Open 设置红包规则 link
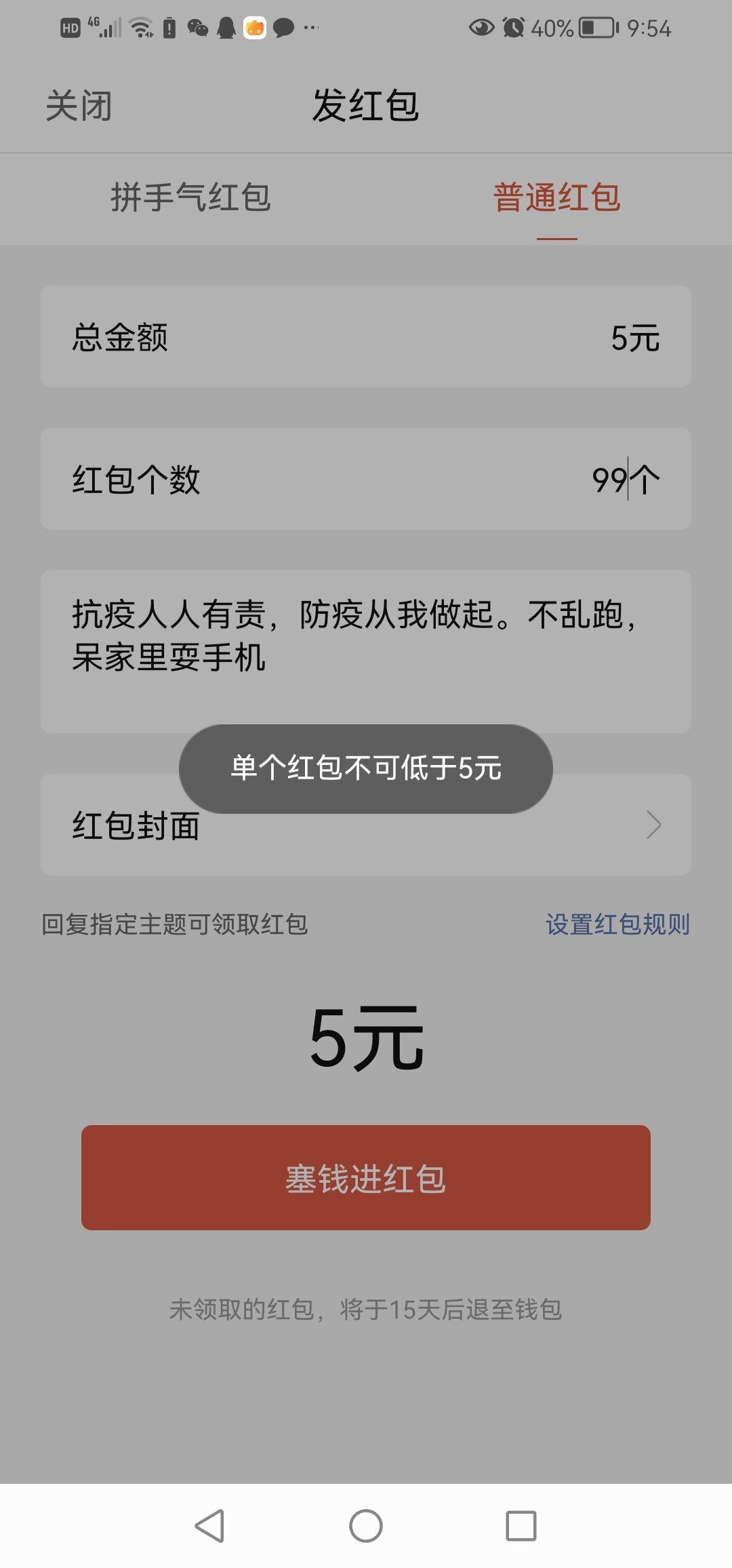Screen dimensions: 732x1568 coord(617,924)
